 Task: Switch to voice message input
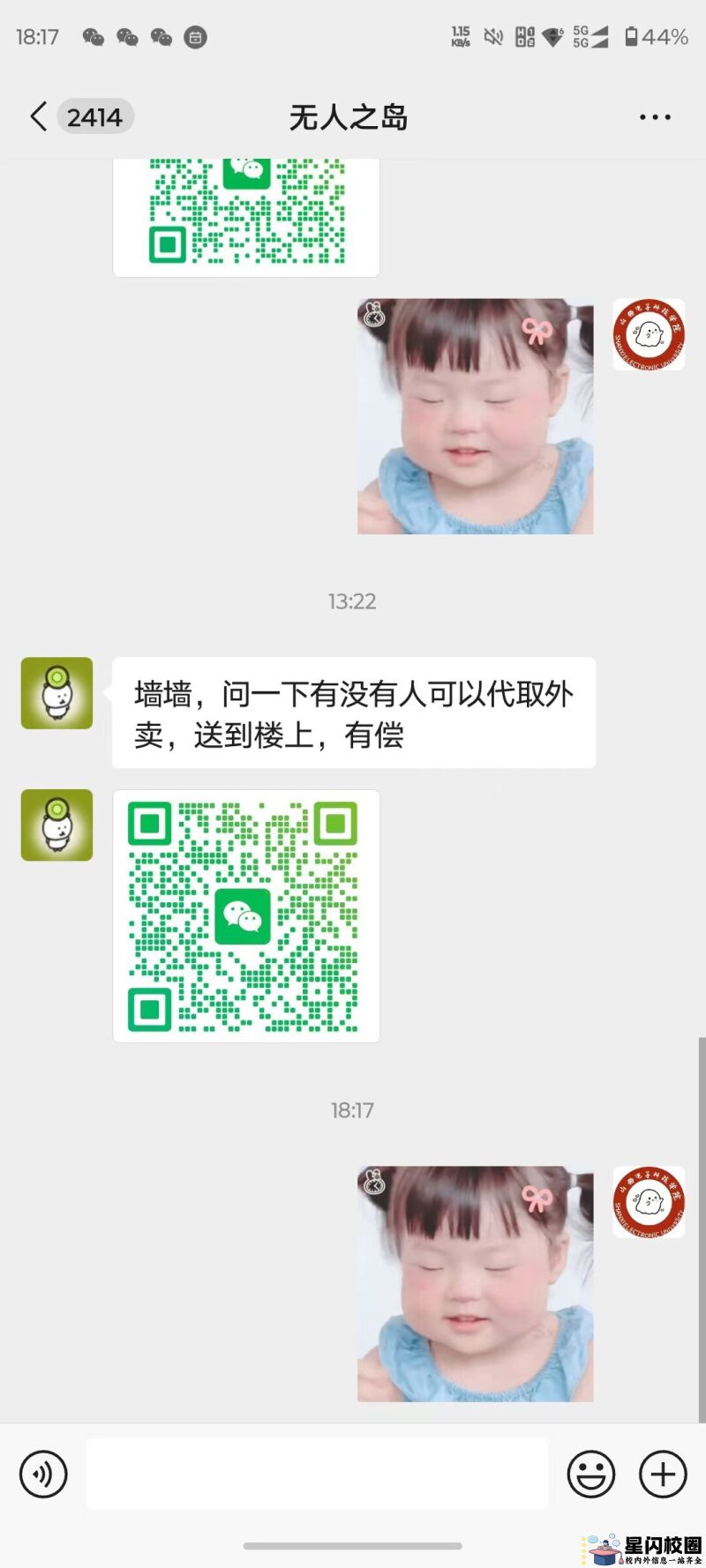(x=43, y=1474)
